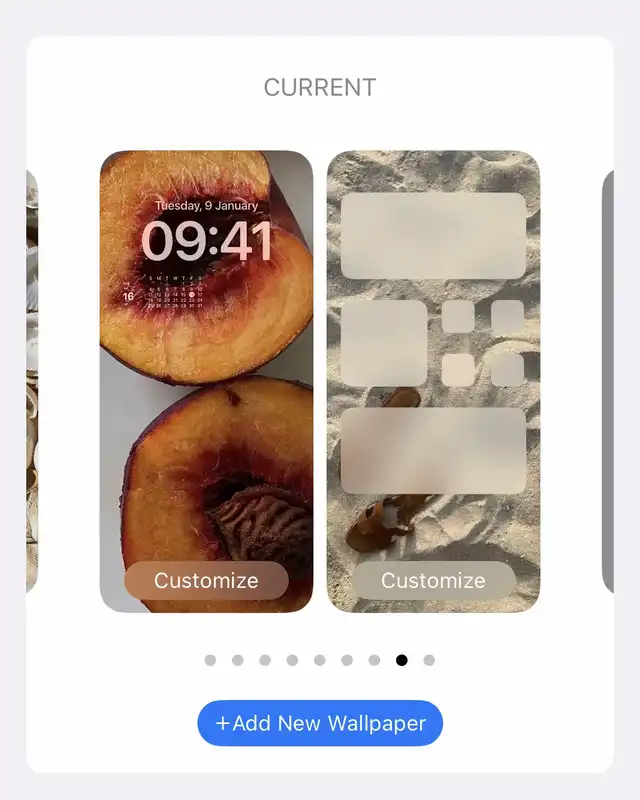Customize the peach lock screen wallpaper
The width and height of the screenshot is (640, 800).
[206, 581]
